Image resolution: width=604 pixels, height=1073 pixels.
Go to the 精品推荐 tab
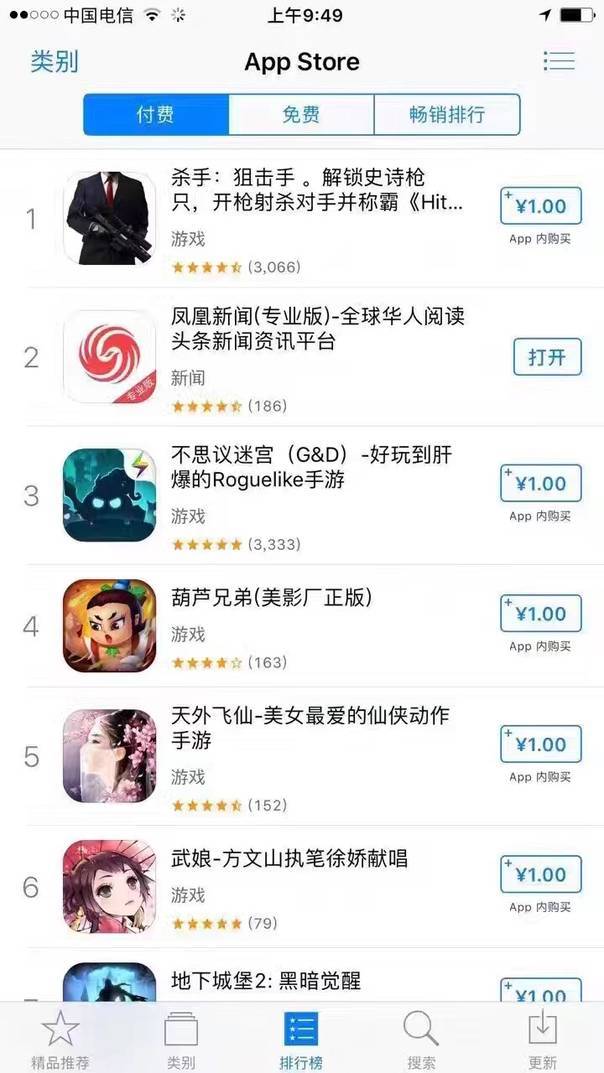point(60,1040)
